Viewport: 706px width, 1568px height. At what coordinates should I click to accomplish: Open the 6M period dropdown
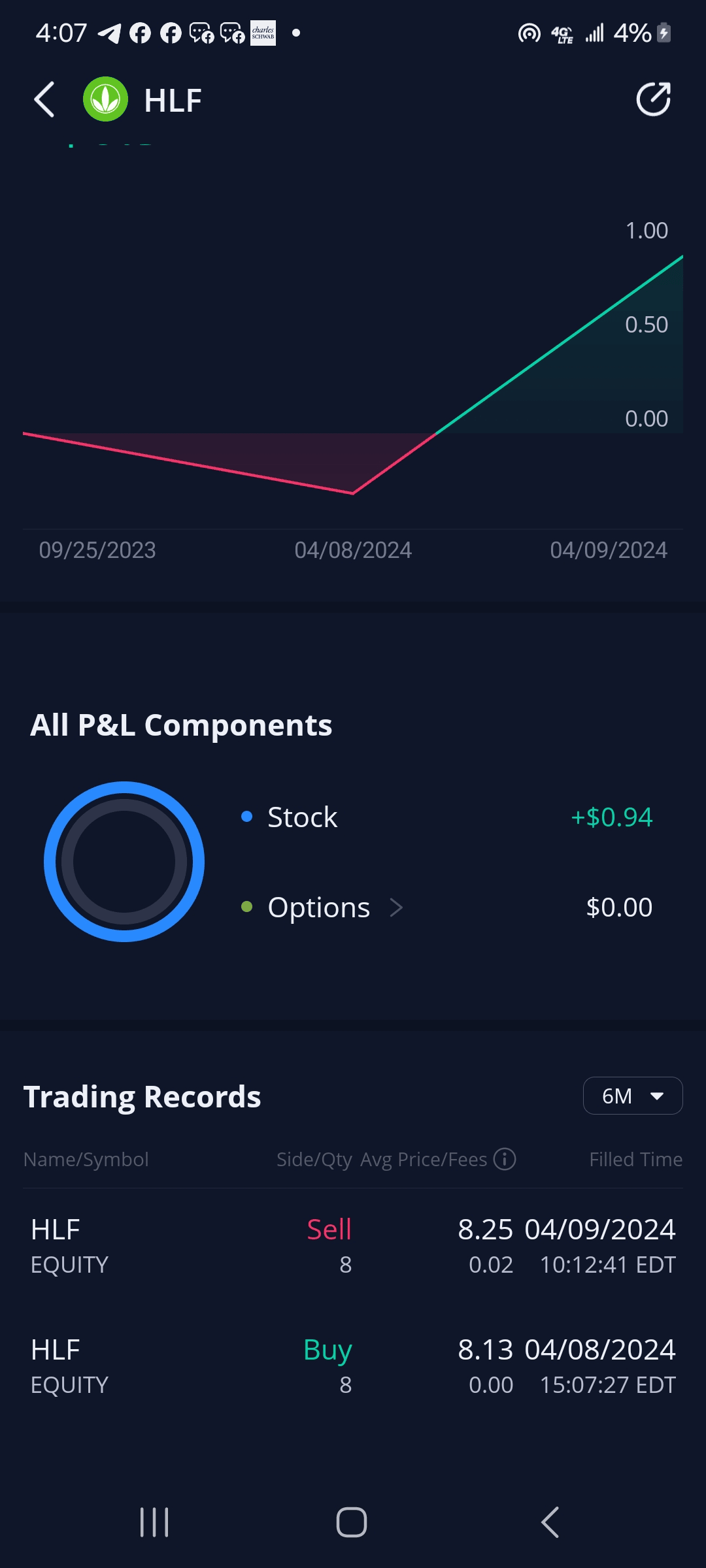[x=632, y=1096]
